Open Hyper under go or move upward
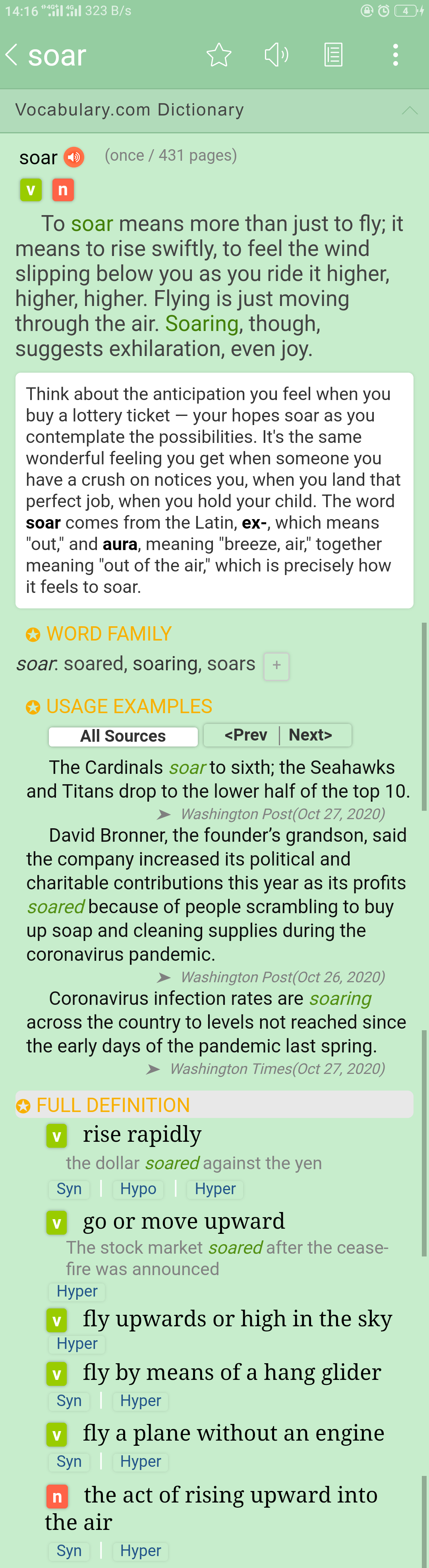Image resolution: width=429 pixels, height=1568 pixels. pos(77,1291)
